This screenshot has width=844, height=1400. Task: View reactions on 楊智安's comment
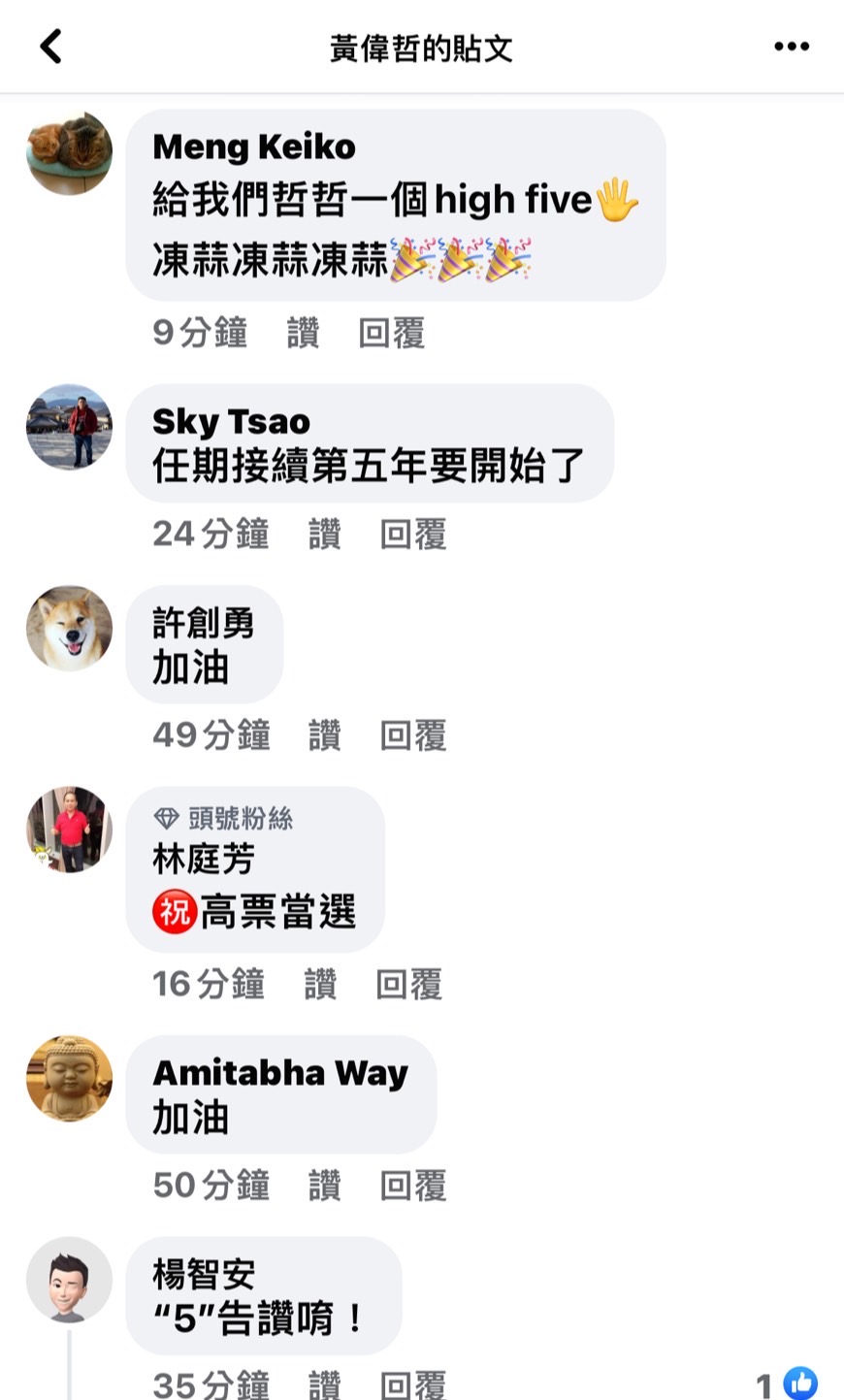pyautogui.click(x=787, y=1384)
